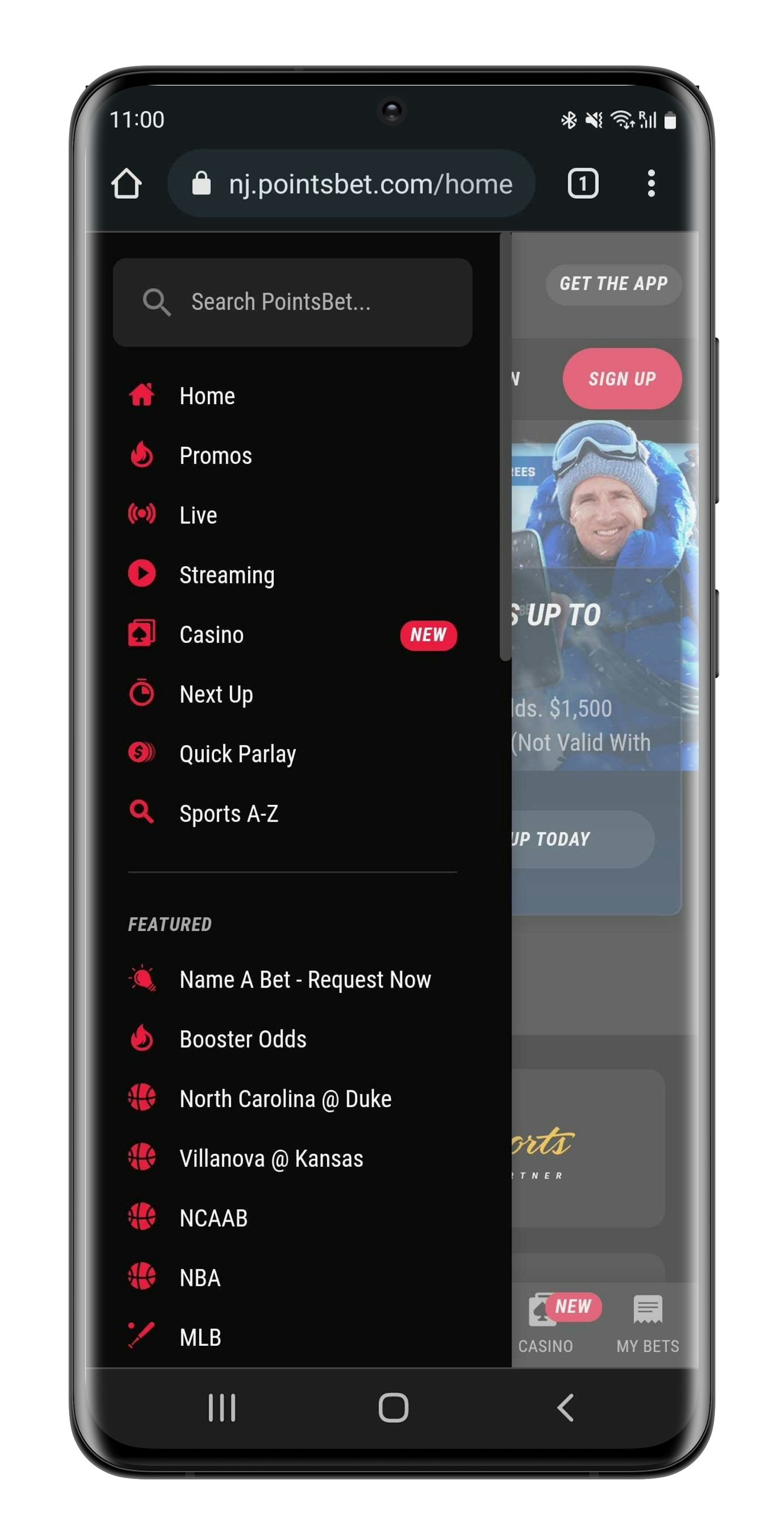This screenshot has width=784, height=1534.
Task: Select NCAAB from the featured list
Action: (213, 1218)
